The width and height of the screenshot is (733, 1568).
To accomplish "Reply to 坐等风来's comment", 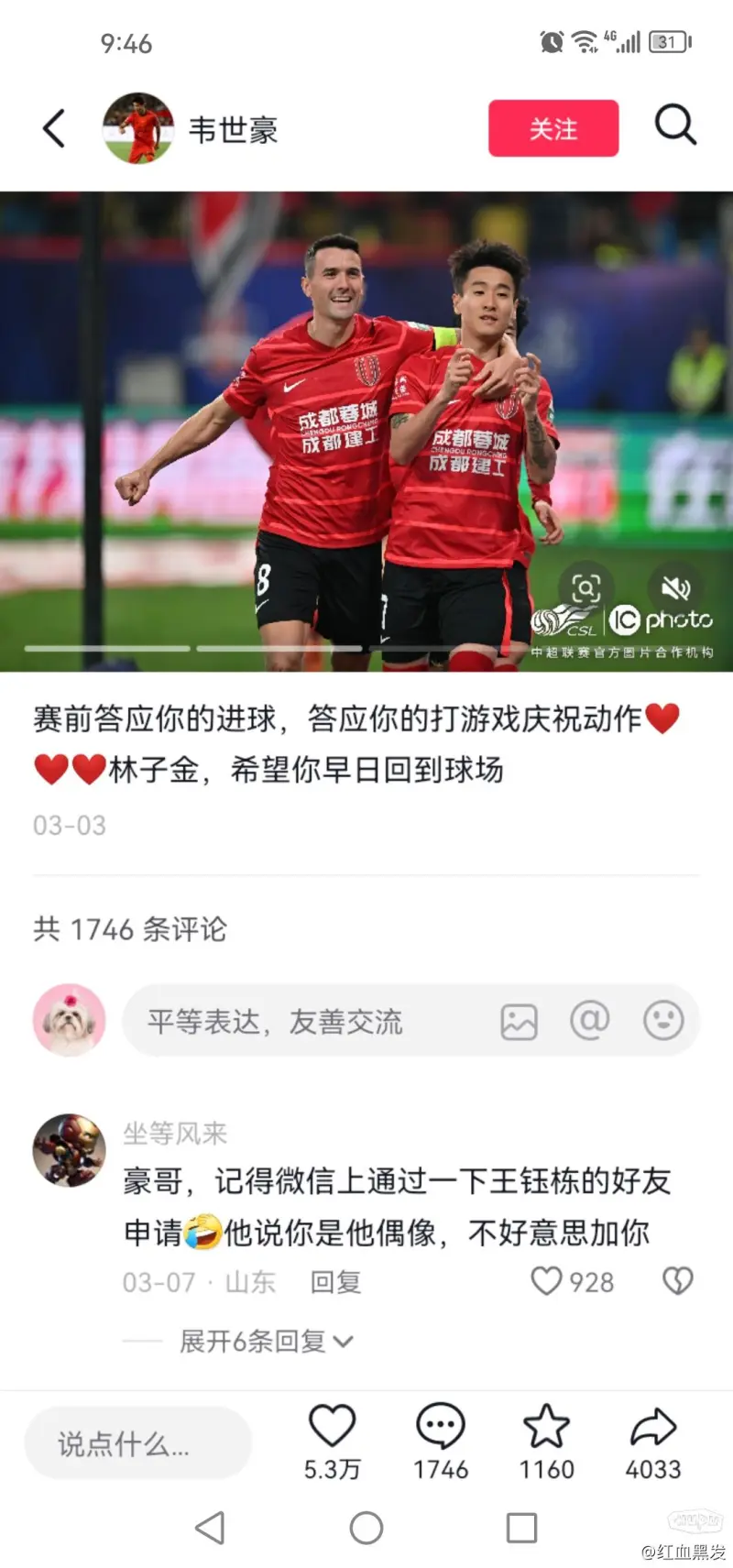I will pos(335,1281).
